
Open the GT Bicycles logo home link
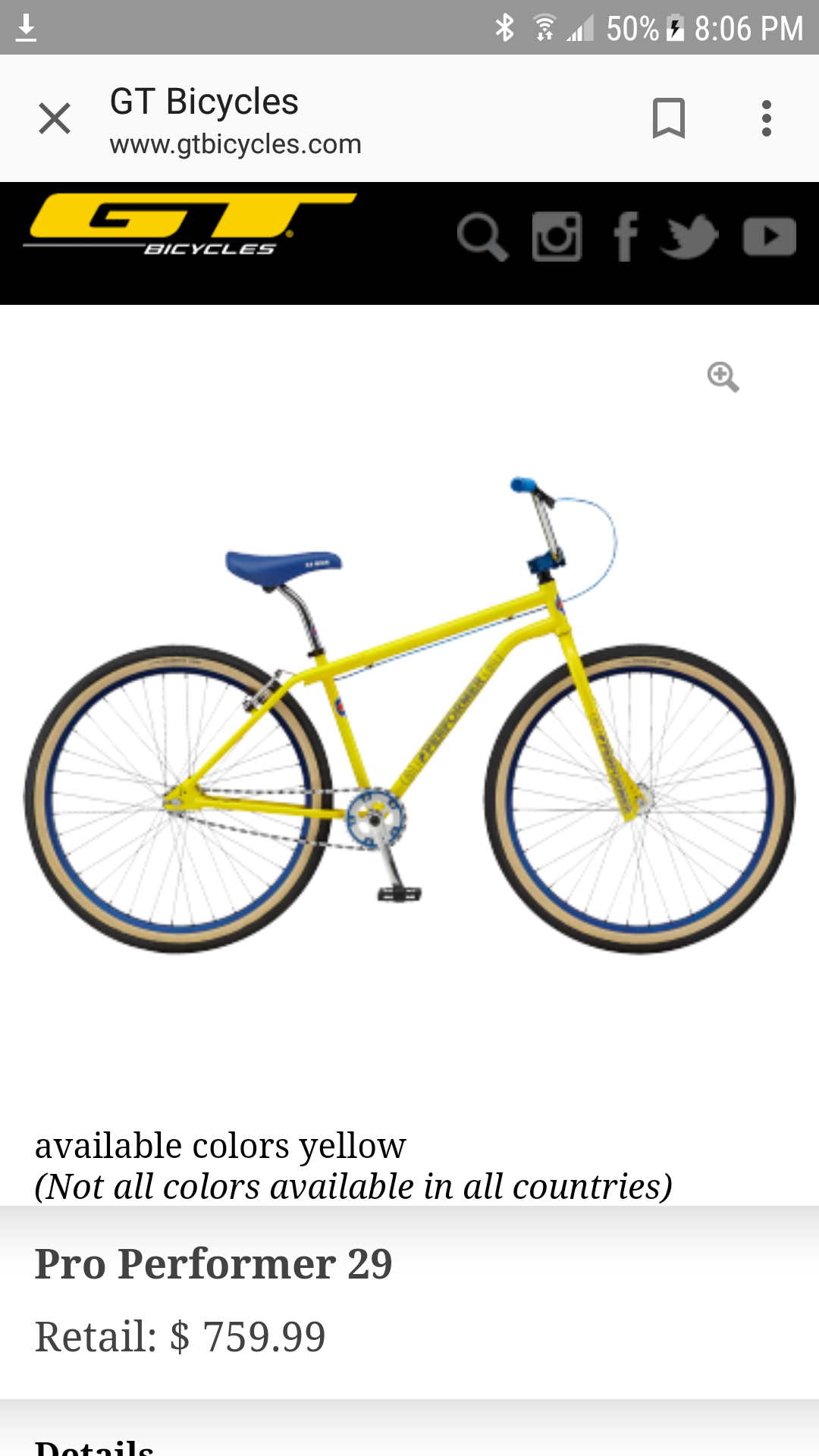click(190, 224)
